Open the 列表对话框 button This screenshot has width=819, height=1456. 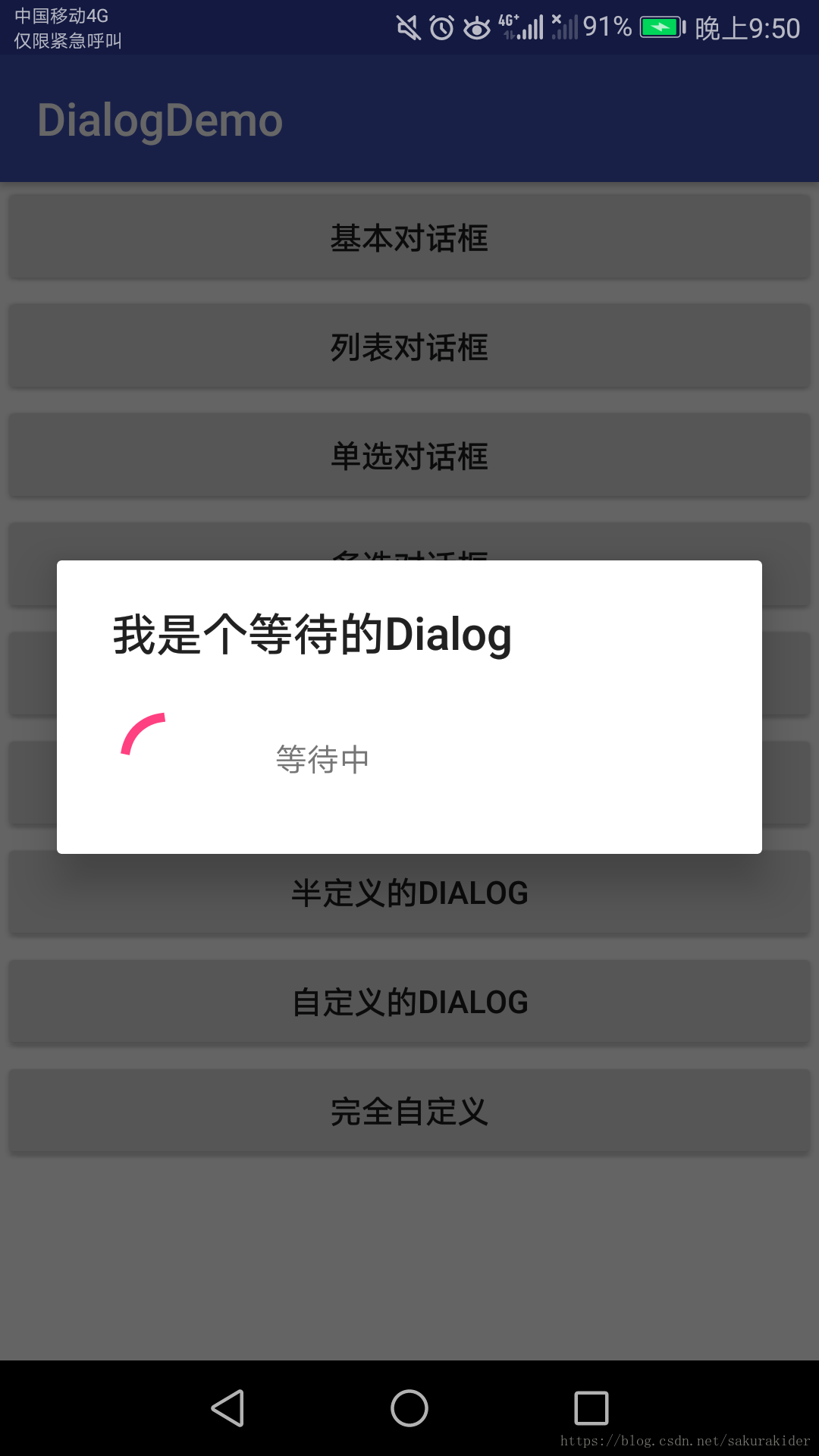click(x=409, y=346)
